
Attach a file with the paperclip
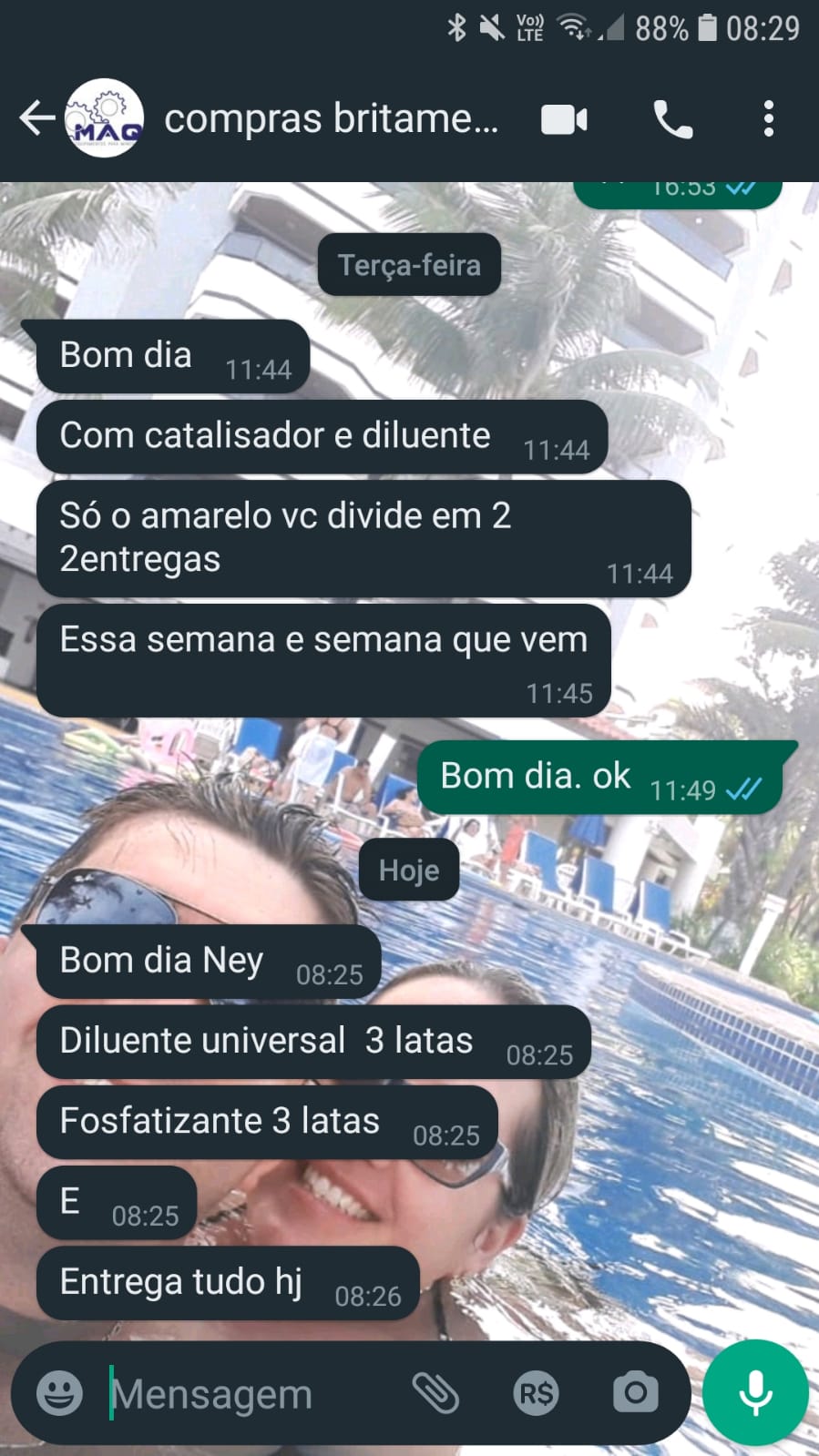[435, 1392]
